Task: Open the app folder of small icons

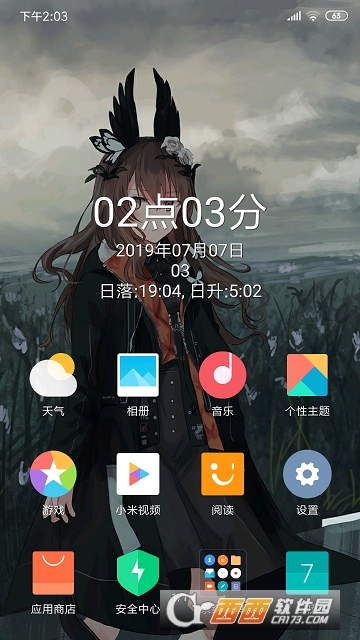Action: pos(222,573)
